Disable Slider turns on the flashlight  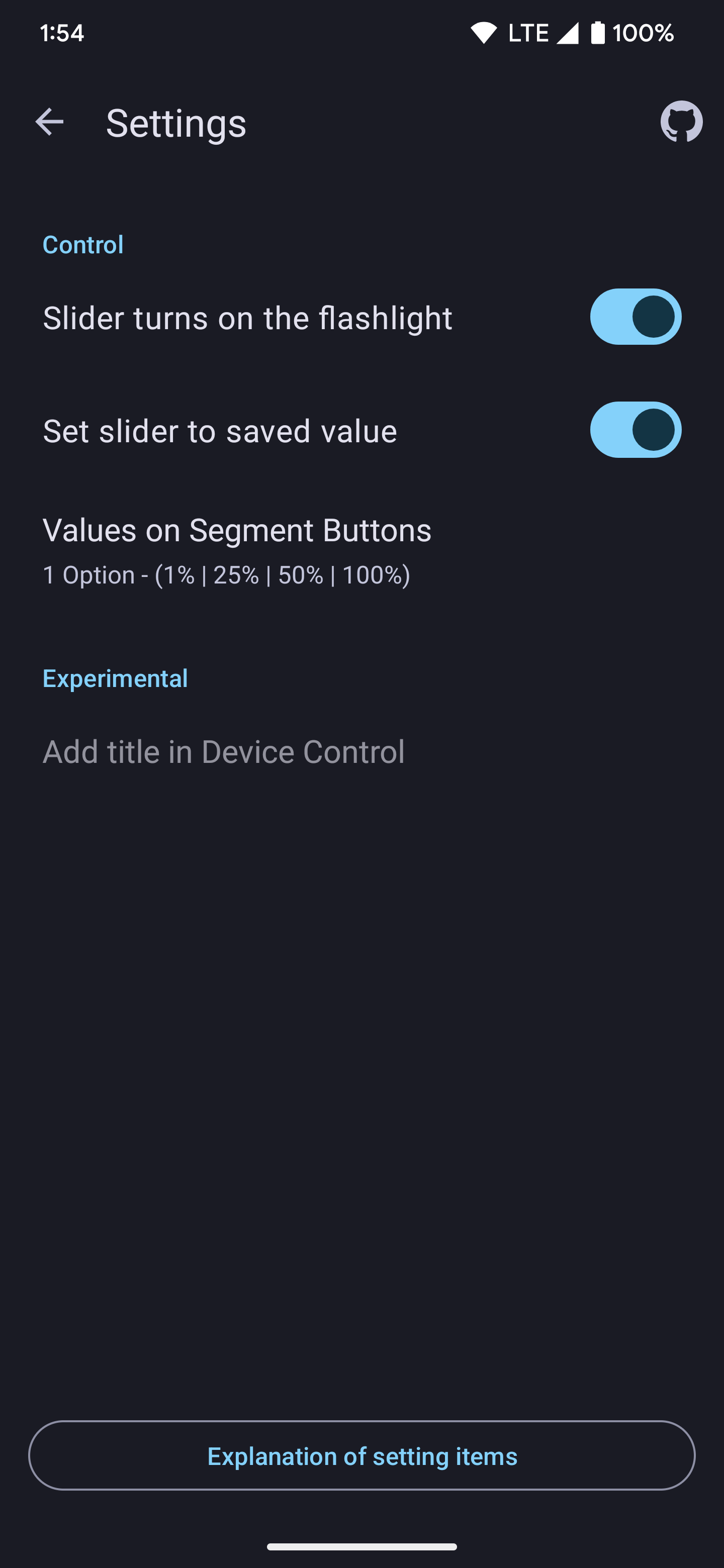click(635, 317)
